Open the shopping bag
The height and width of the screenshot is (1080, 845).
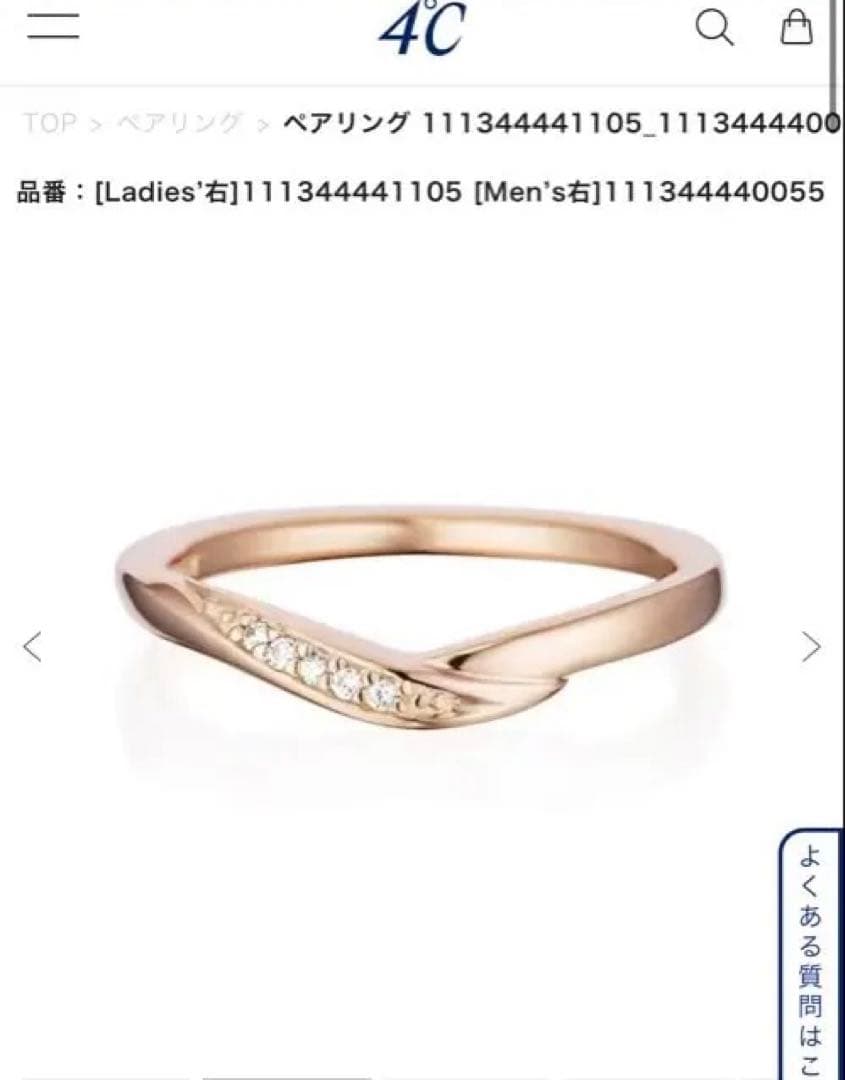click(796, 27)
